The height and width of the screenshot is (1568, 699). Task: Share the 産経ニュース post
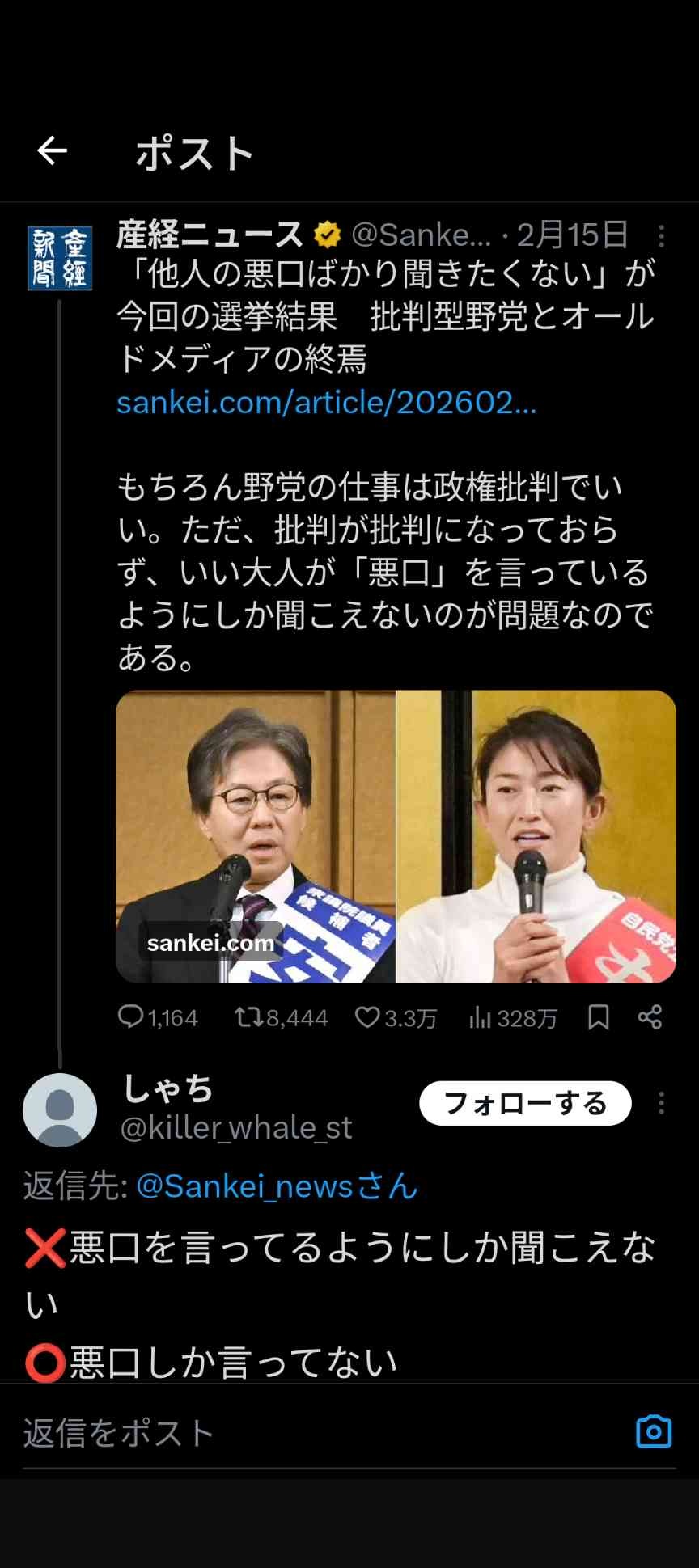(x=650, y=1016)
